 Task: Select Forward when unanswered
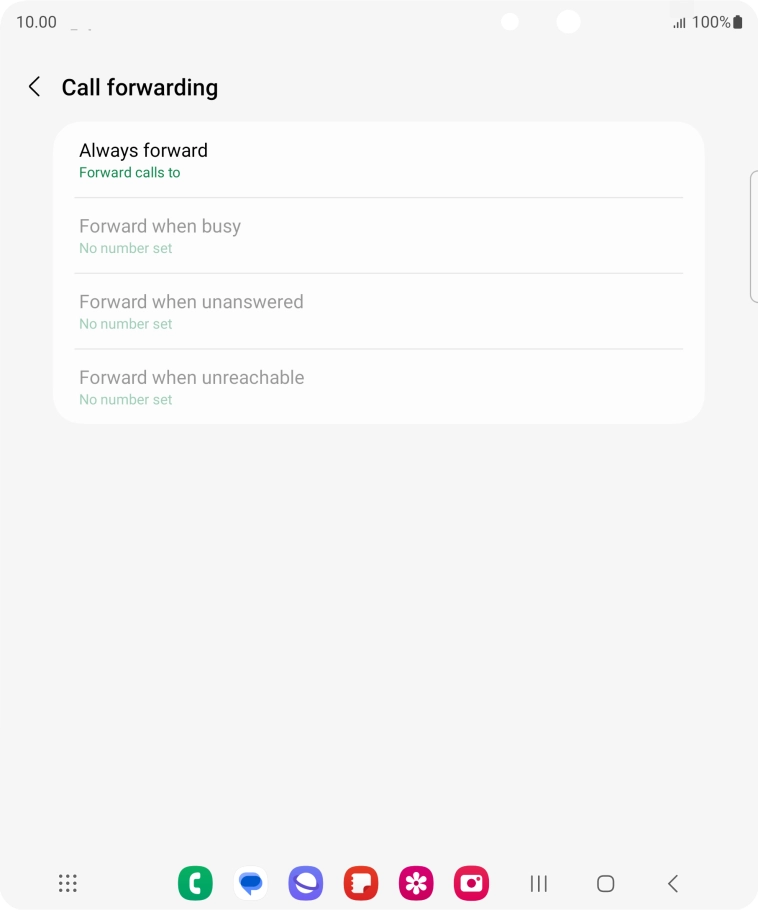pos(378,311)
